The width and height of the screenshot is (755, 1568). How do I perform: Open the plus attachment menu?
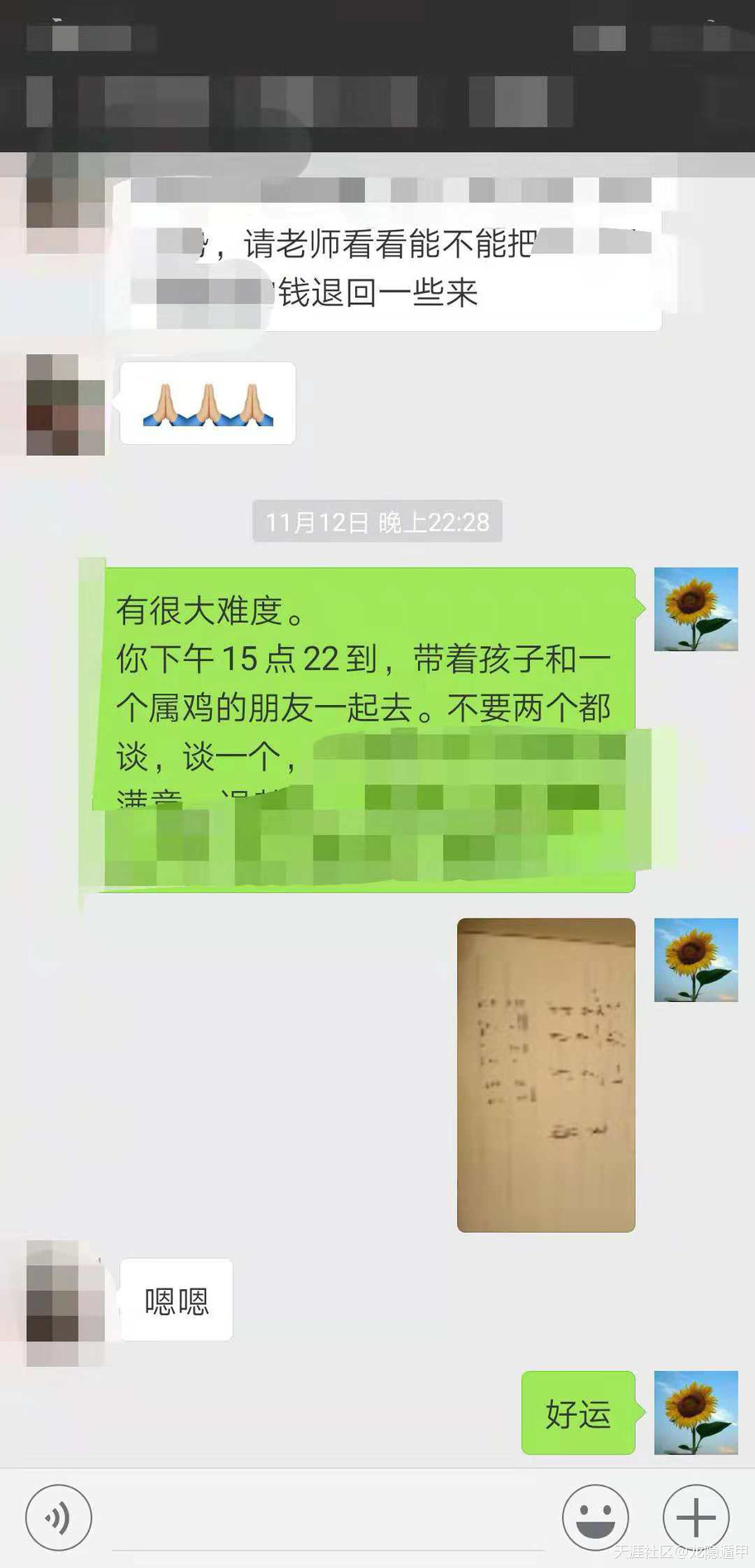pos(695,1518)
